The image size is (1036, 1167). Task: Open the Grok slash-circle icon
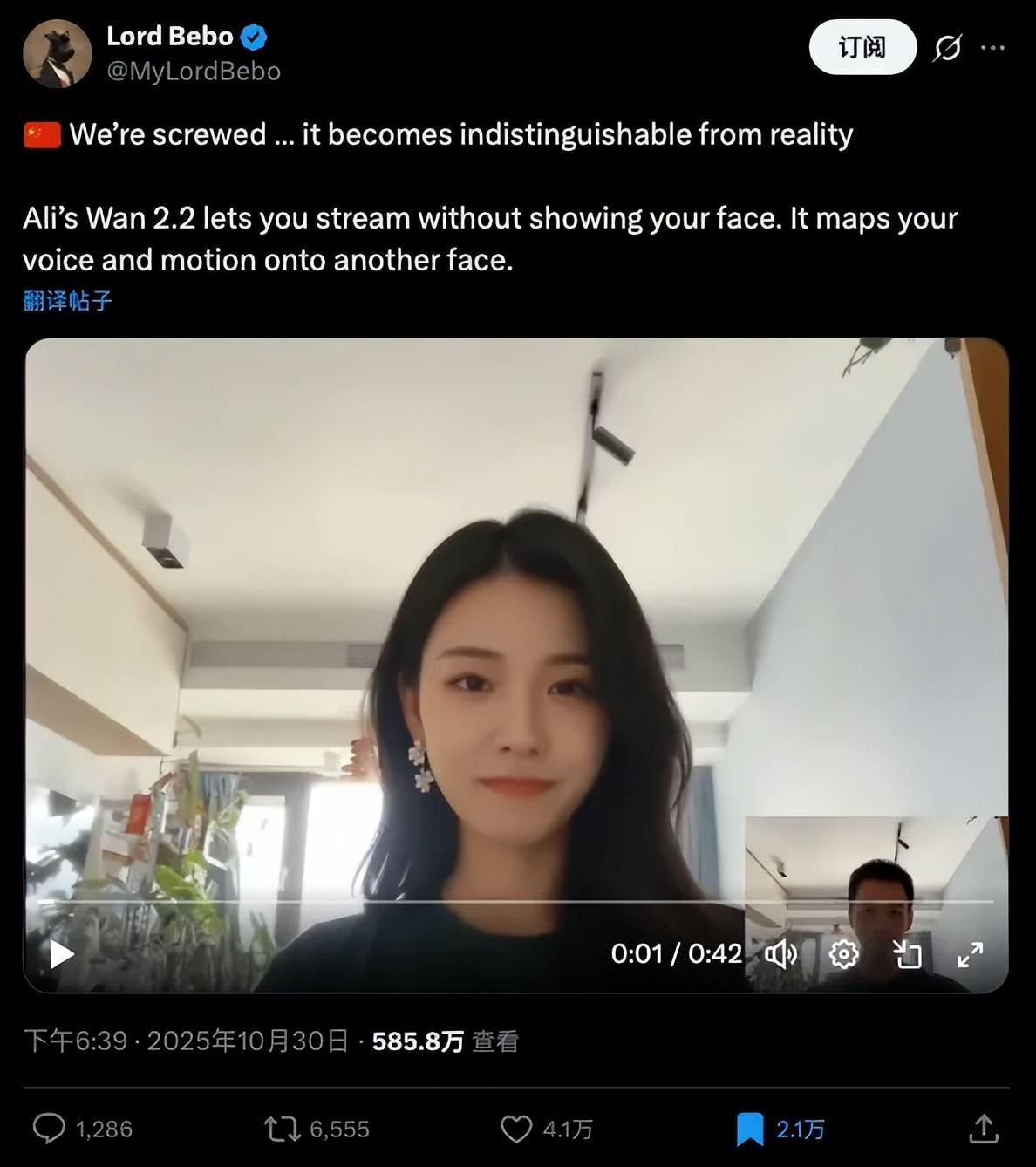946,48
